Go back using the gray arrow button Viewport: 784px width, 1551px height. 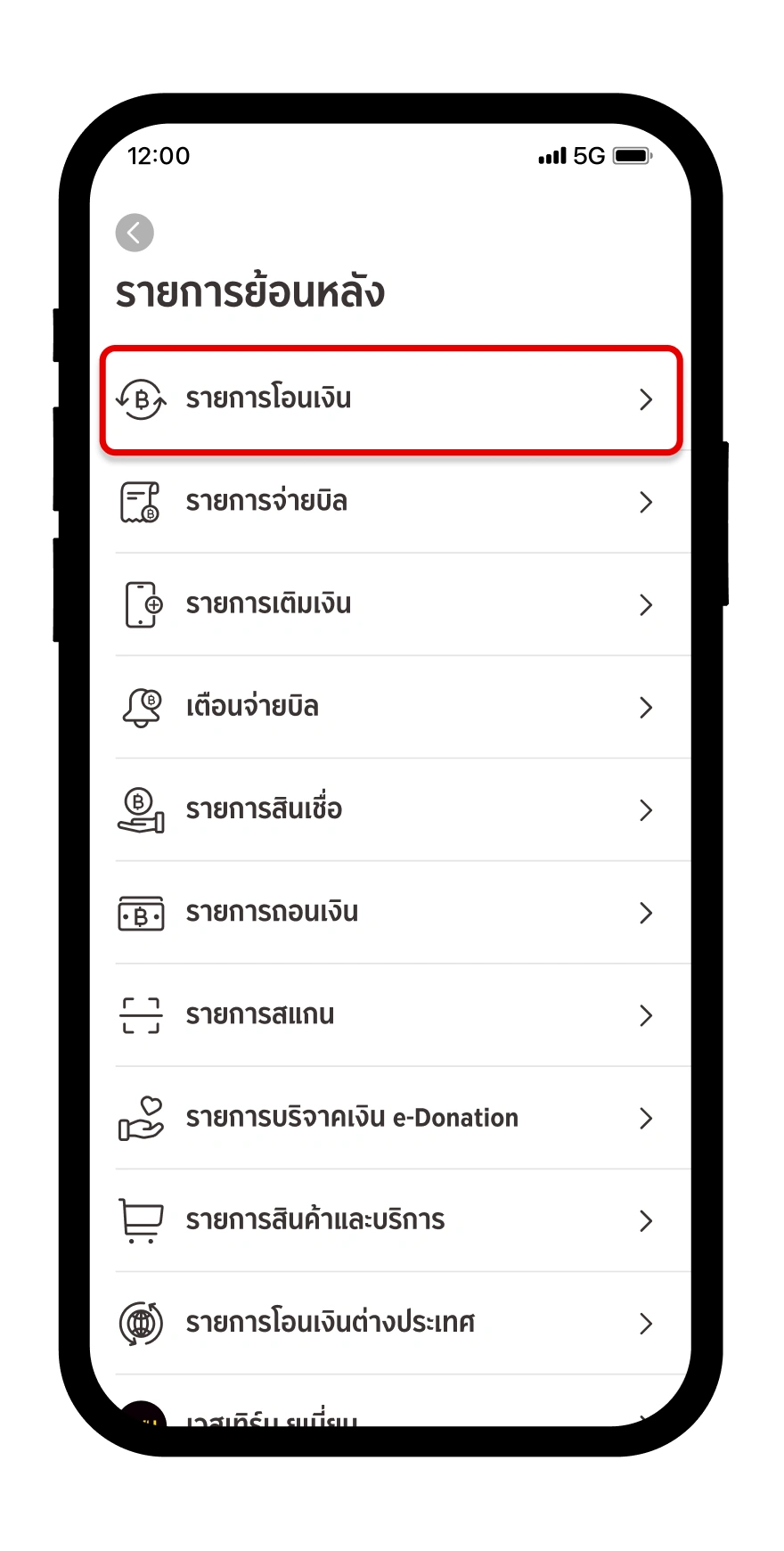[135, 234]
